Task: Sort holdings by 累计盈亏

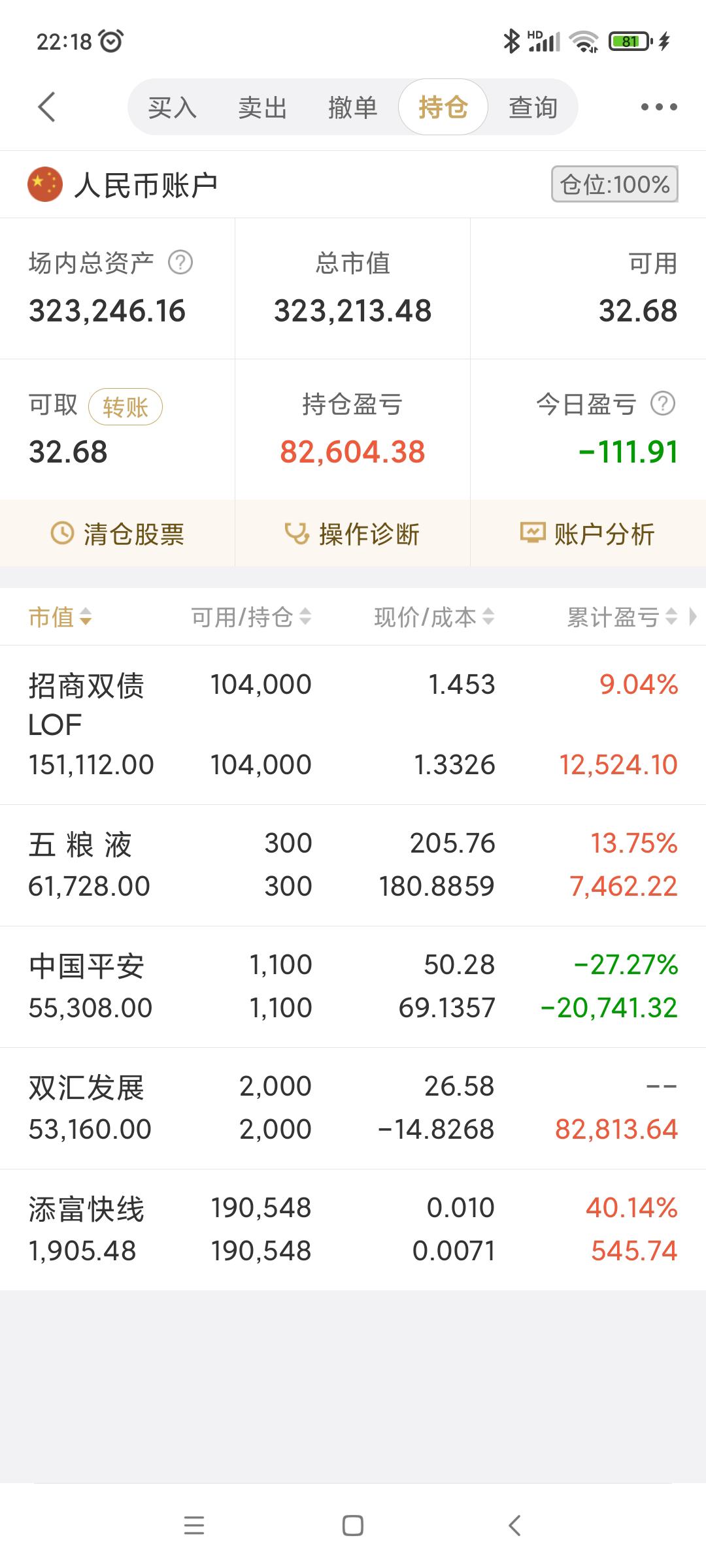Action: (x=621, y=617)
